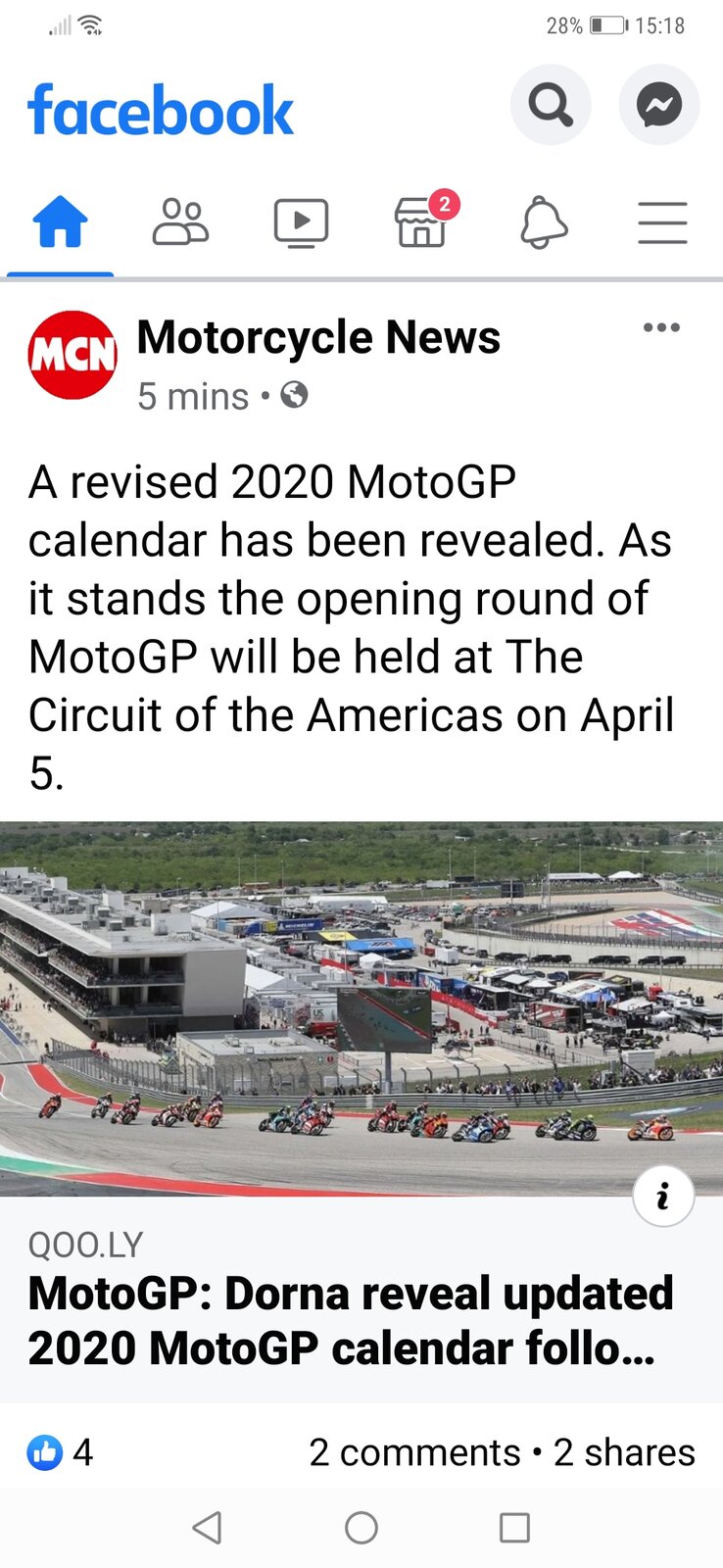Image resolution: width=723 pixels, height=1568 pixels.
Task: Open Messenger chats
Action: [659, 105]
